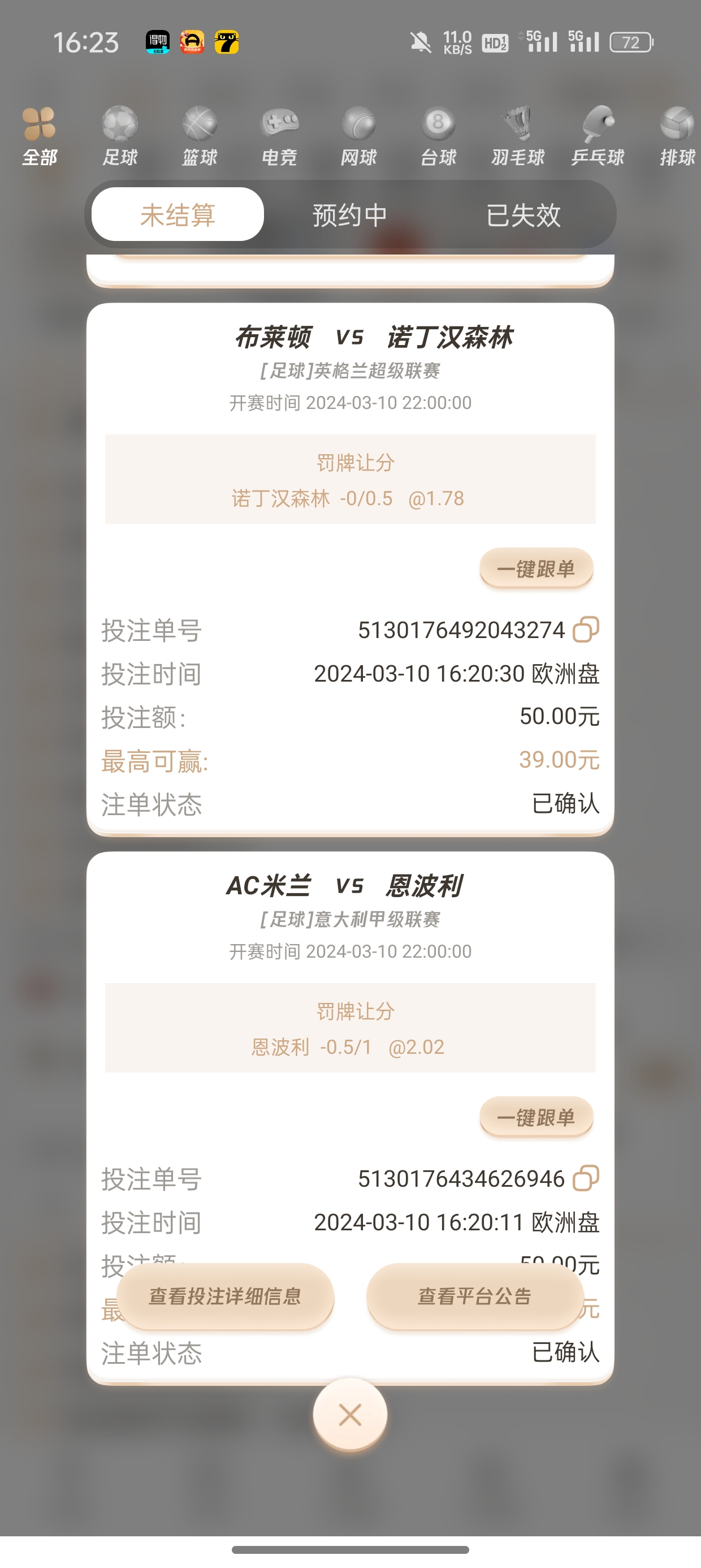This screenshot has width=701, height=1568.
Task: Tap 一键跟单 on the AC米兰 vs 恩波利 bet
Action: (x=536, y=1117)
